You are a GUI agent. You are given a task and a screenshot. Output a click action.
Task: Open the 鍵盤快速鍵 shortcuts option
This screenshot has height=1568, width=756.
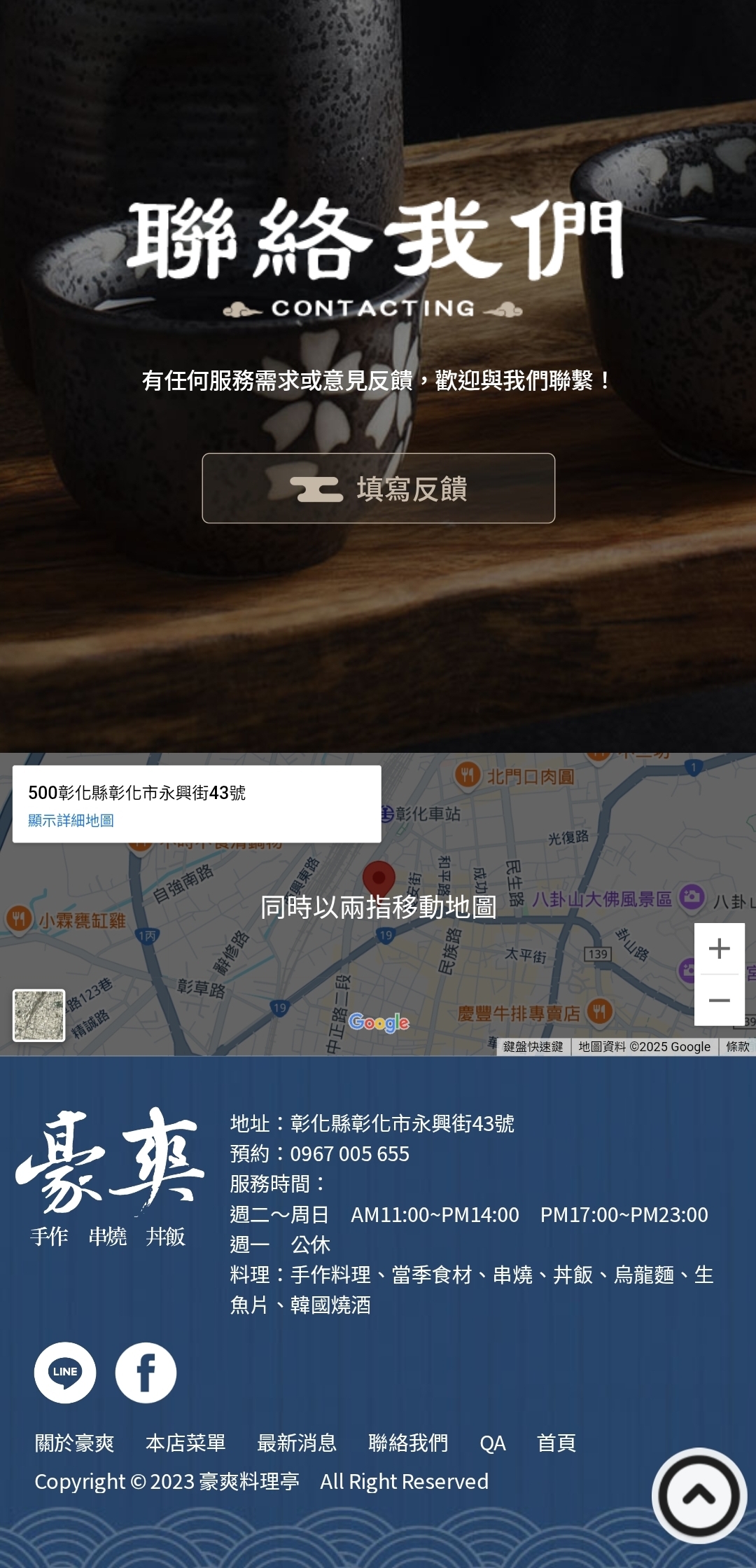tap(533, 1046)
